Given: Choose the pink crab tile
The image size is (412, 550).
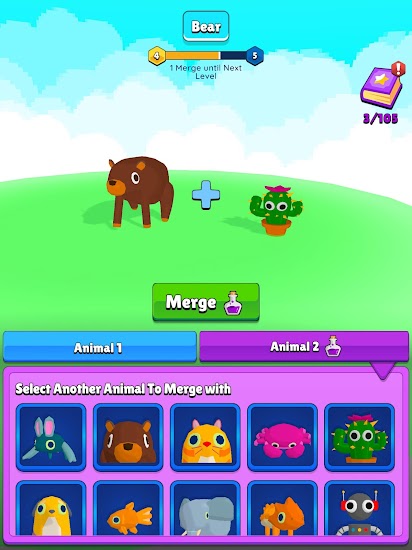Looking at the screenshot, I should 282,437.
